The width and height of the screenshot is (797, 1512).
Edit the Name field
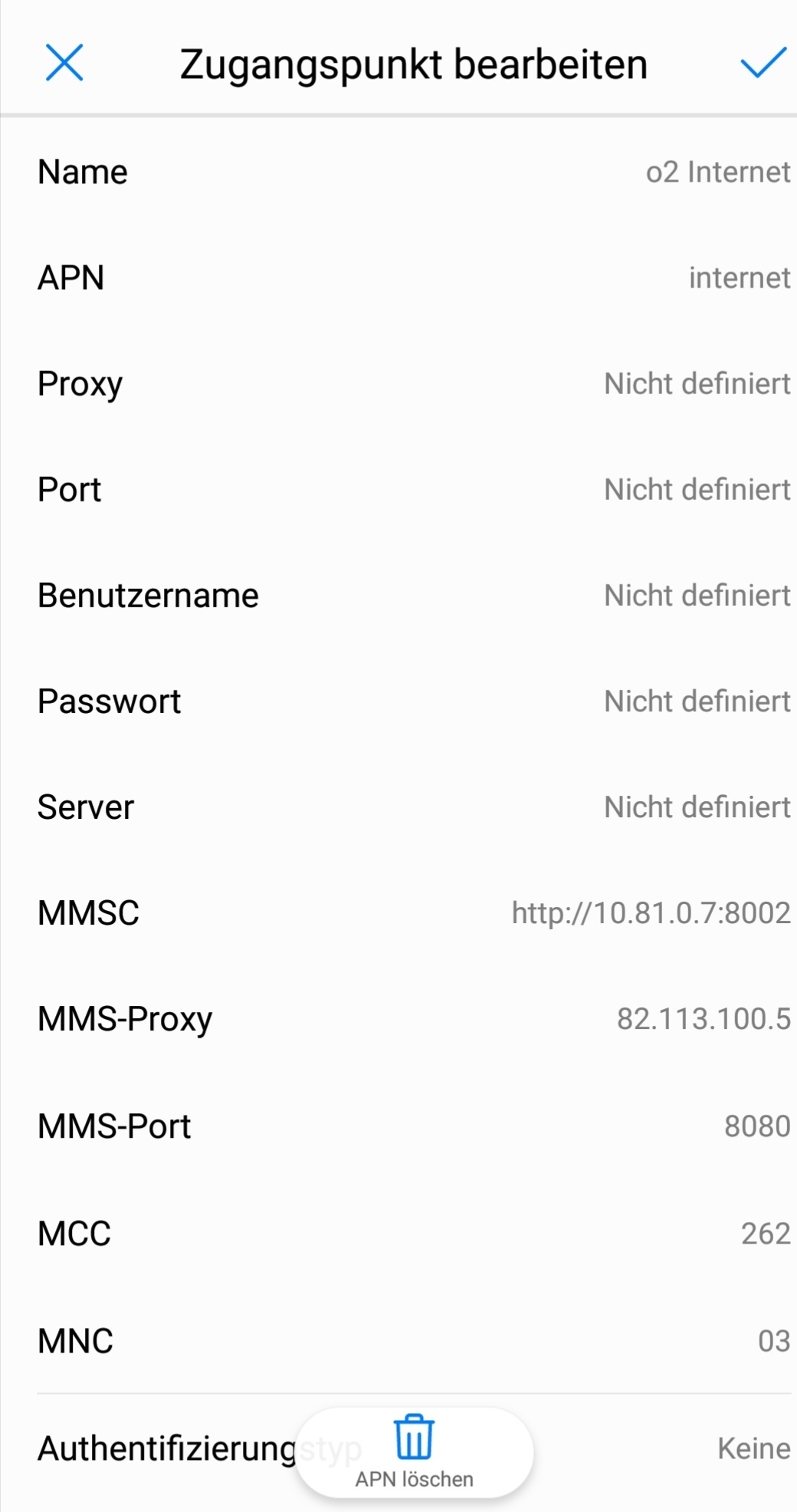tap(398, 172)
